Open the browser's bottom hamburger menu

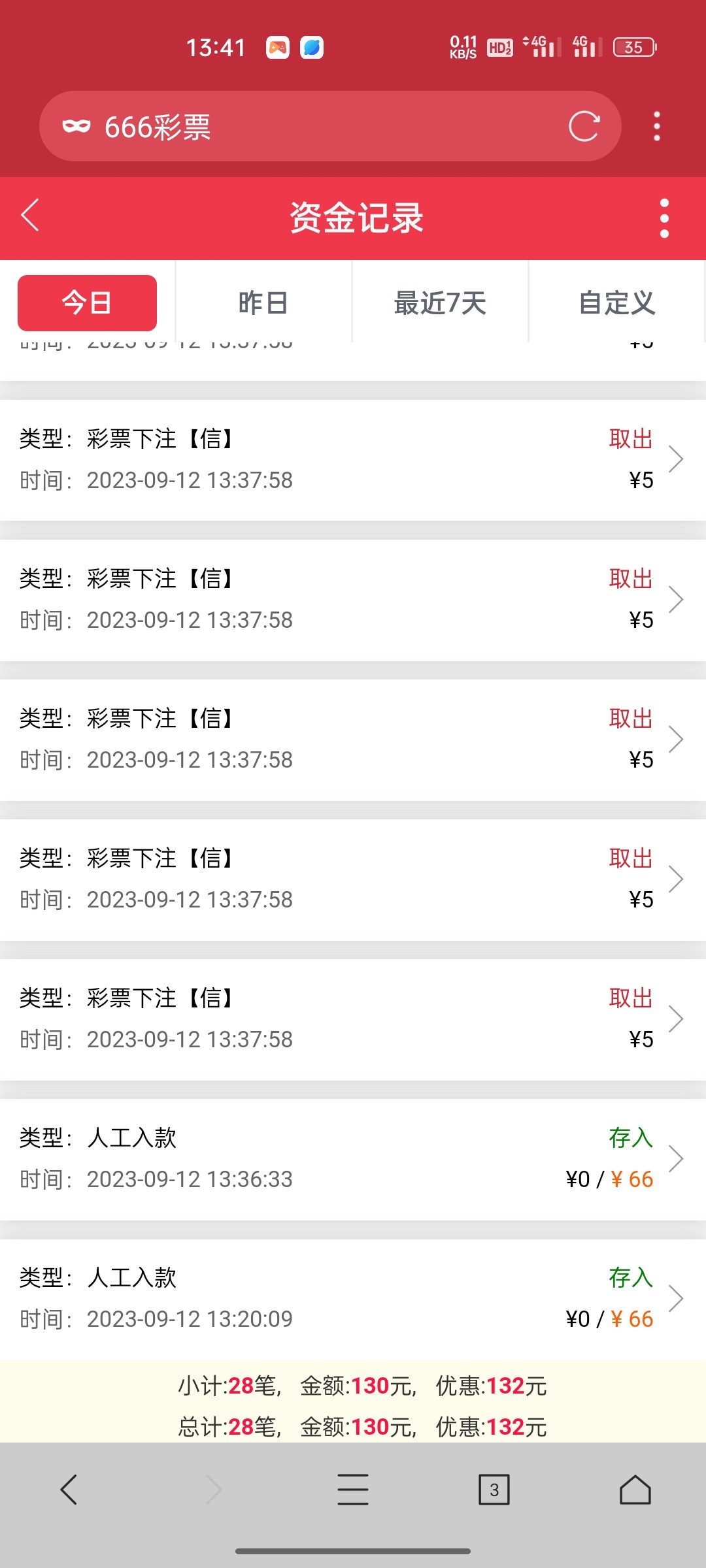[353, 1490]
